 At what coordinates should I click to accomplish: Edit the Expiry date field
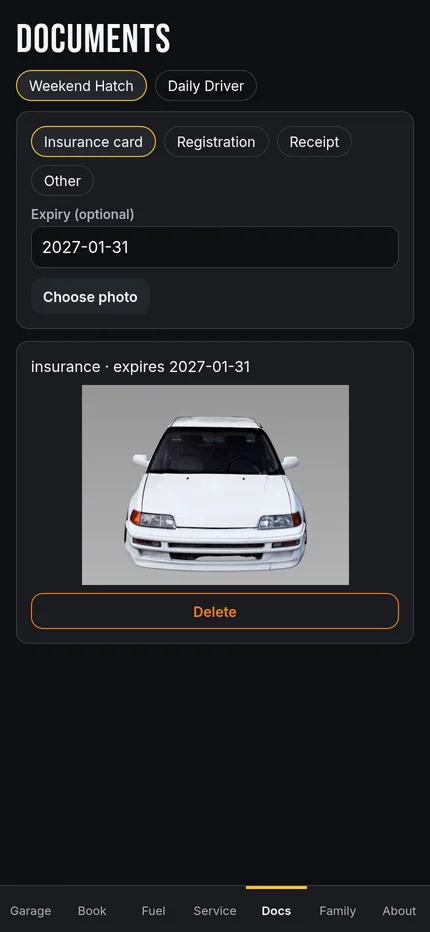pos(215,247)
